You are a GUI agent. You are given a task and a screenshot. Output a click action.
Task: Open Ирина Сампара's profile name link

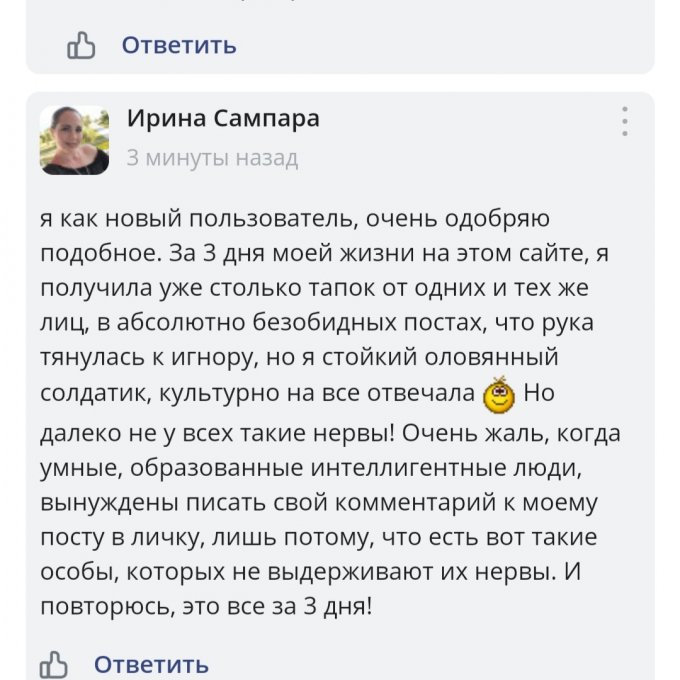(223, 119)
